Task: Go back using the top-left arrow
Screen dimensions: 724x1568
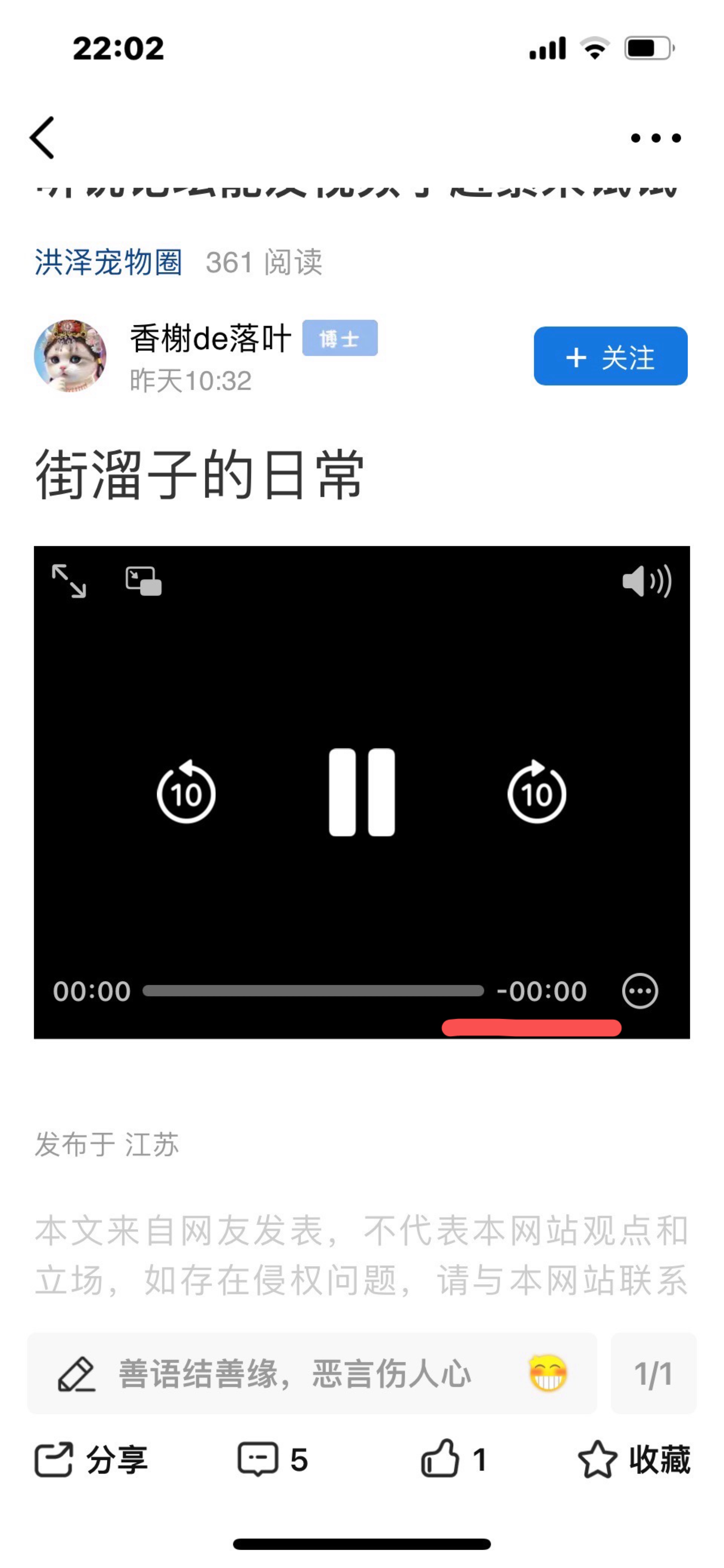Action: click(x=41, y=138)
